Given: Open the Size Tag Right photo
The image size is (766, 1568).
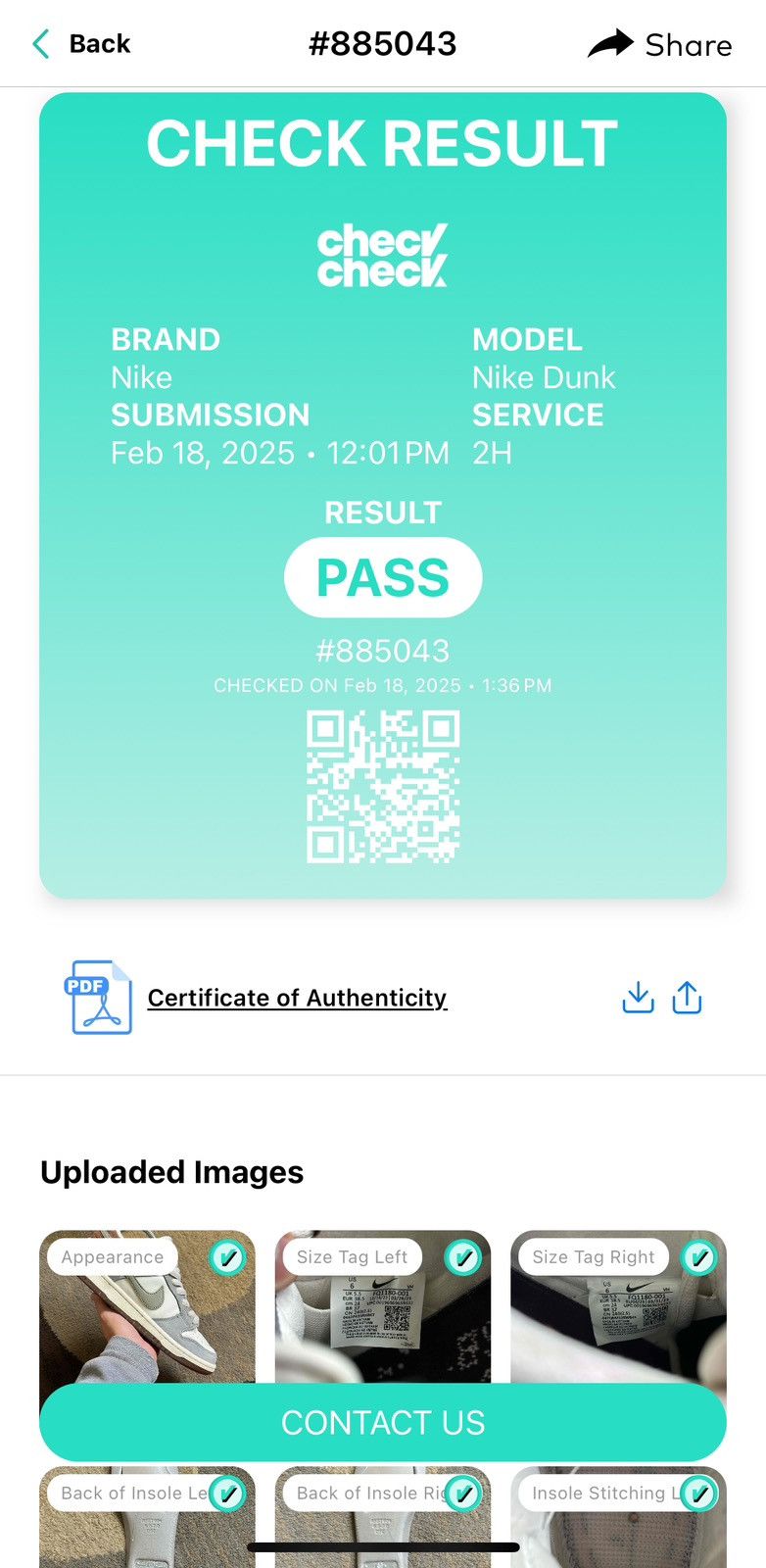Looking at the screenshot, I should [618, 1306].
